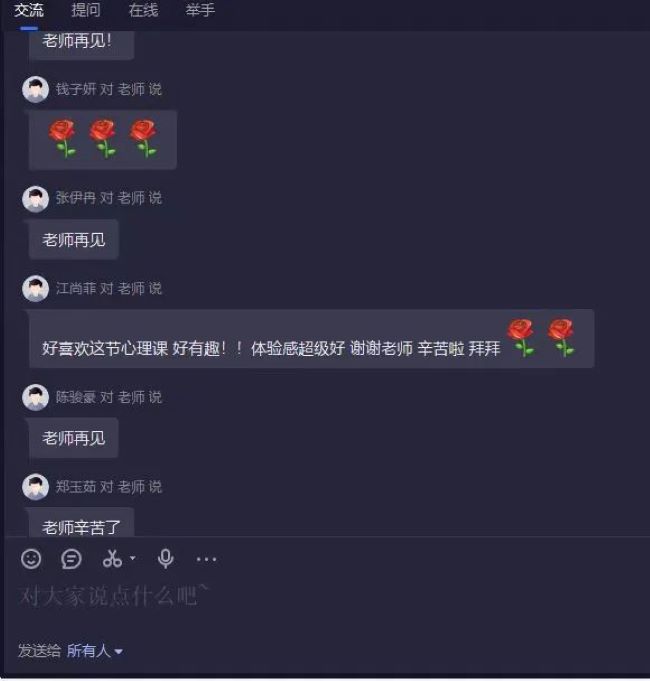Tap the scissors screenshot tool
Viewport: 650px width, 681px height.
(113, 559)
